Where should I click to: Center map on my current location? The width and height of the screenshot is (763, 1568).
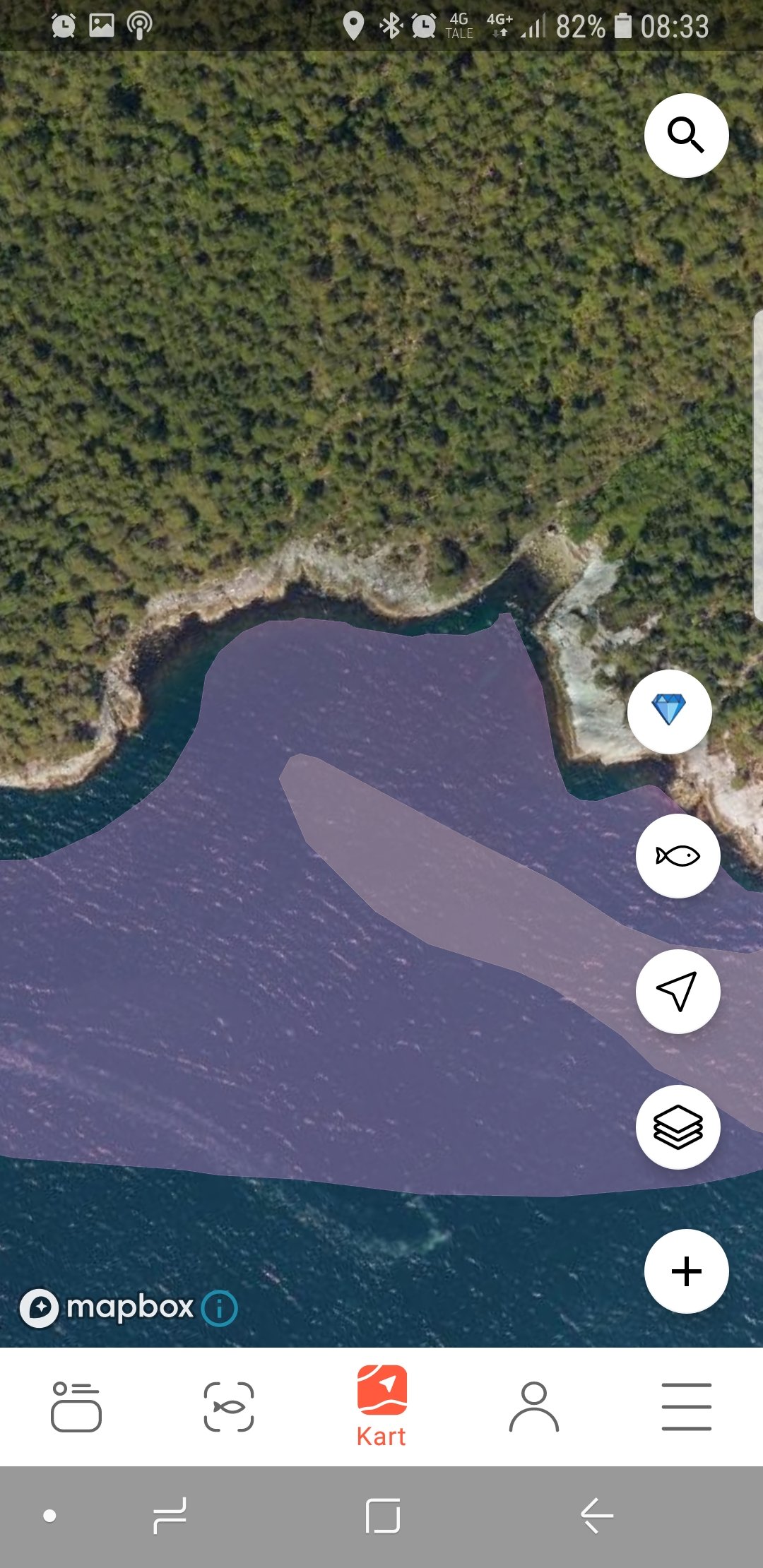pyautogui.click(x=678, y=991)
